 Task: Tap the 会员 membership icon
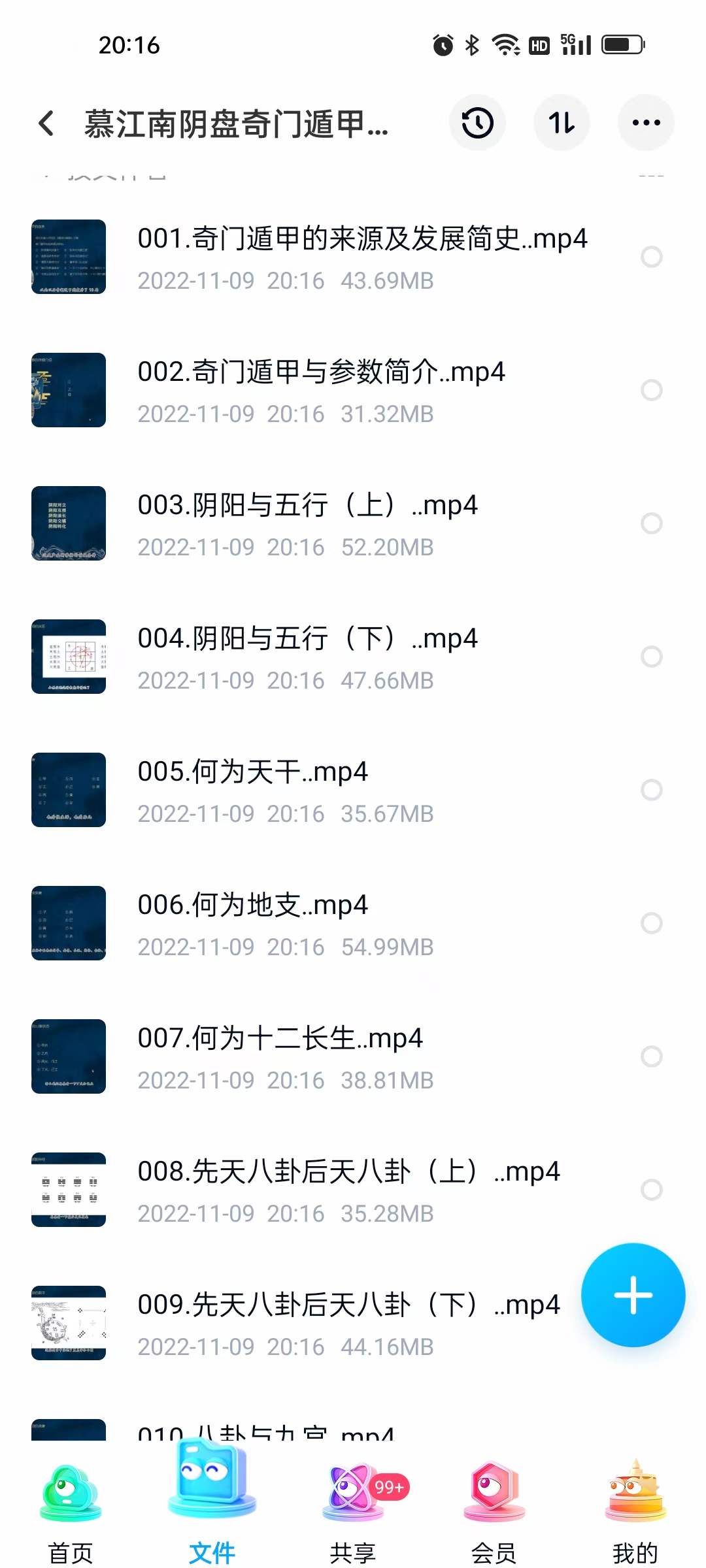492,1496
